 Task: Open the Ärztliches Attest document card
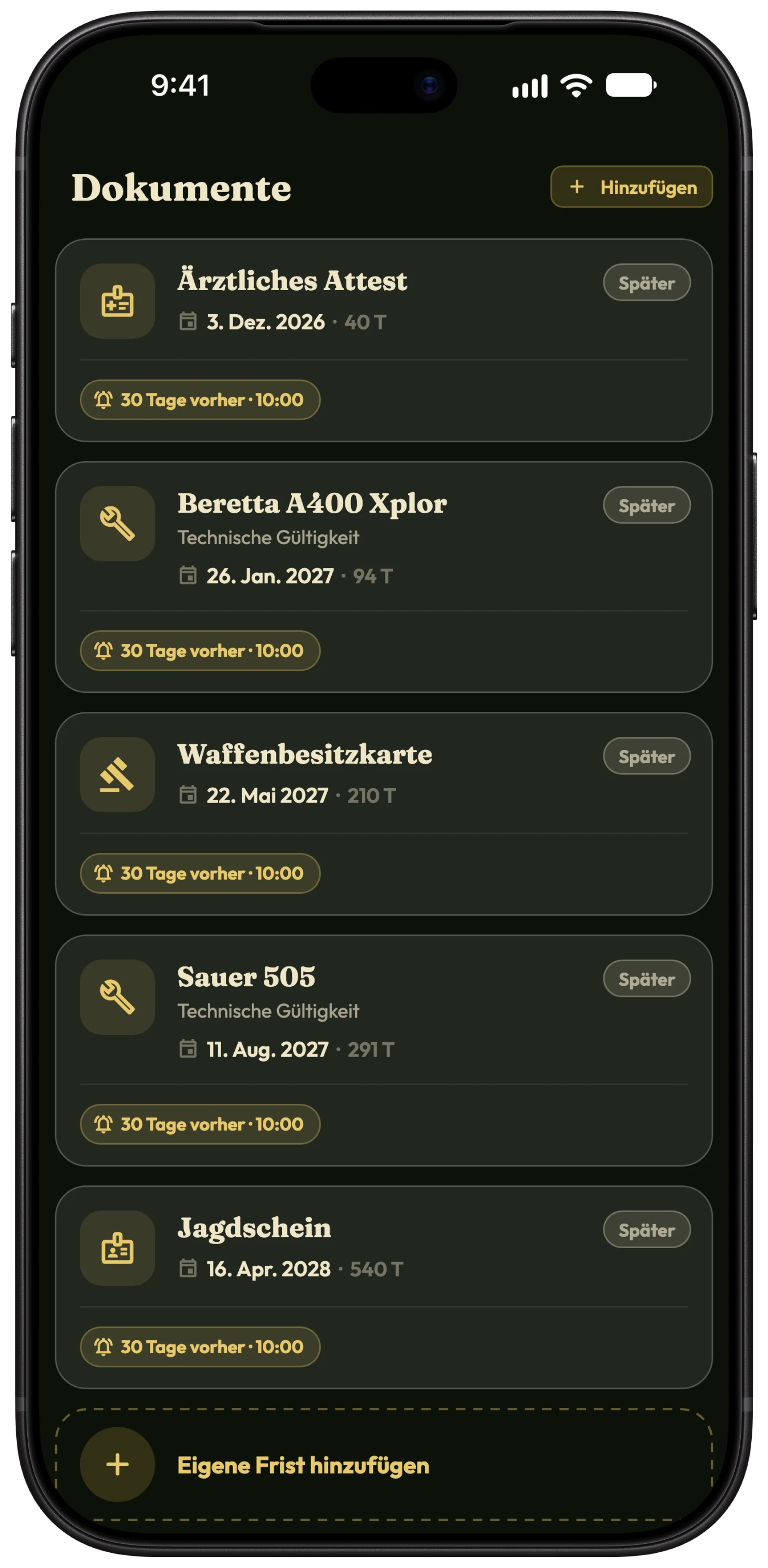(x=384, y=340)
